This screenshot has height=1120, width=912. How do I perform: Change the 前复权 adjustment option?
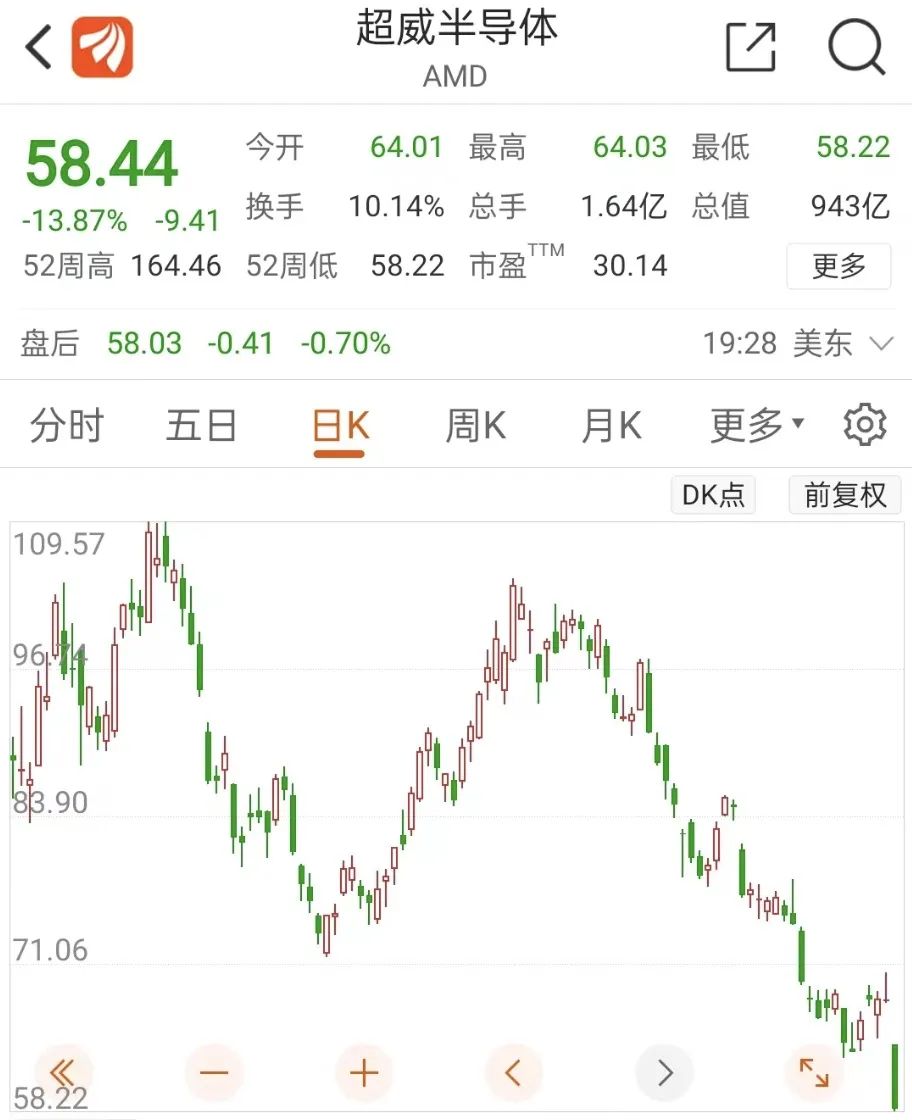pos(845,495)
